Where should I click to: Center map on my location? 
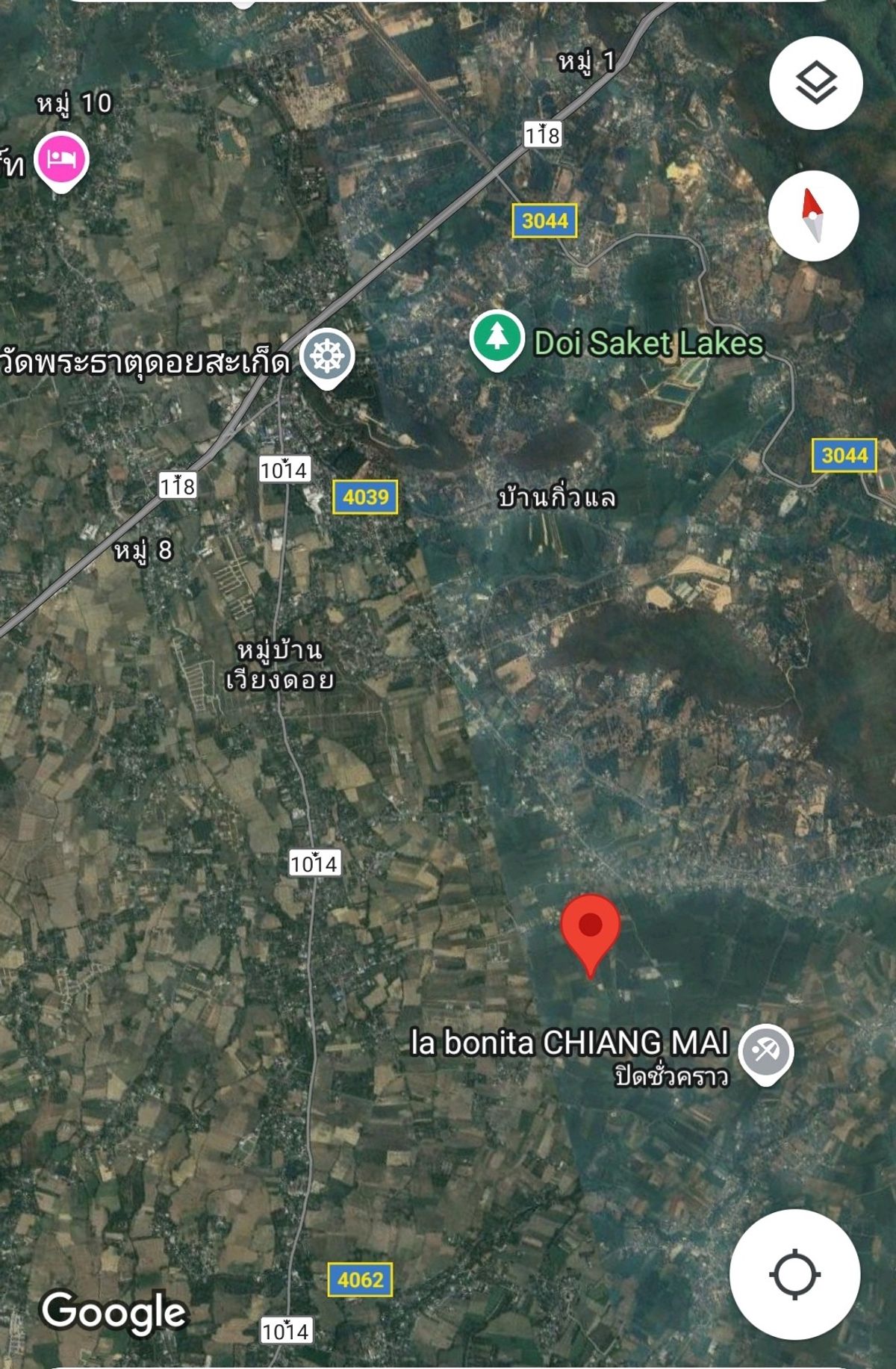pyautogui.click(x=794, y=1274)
